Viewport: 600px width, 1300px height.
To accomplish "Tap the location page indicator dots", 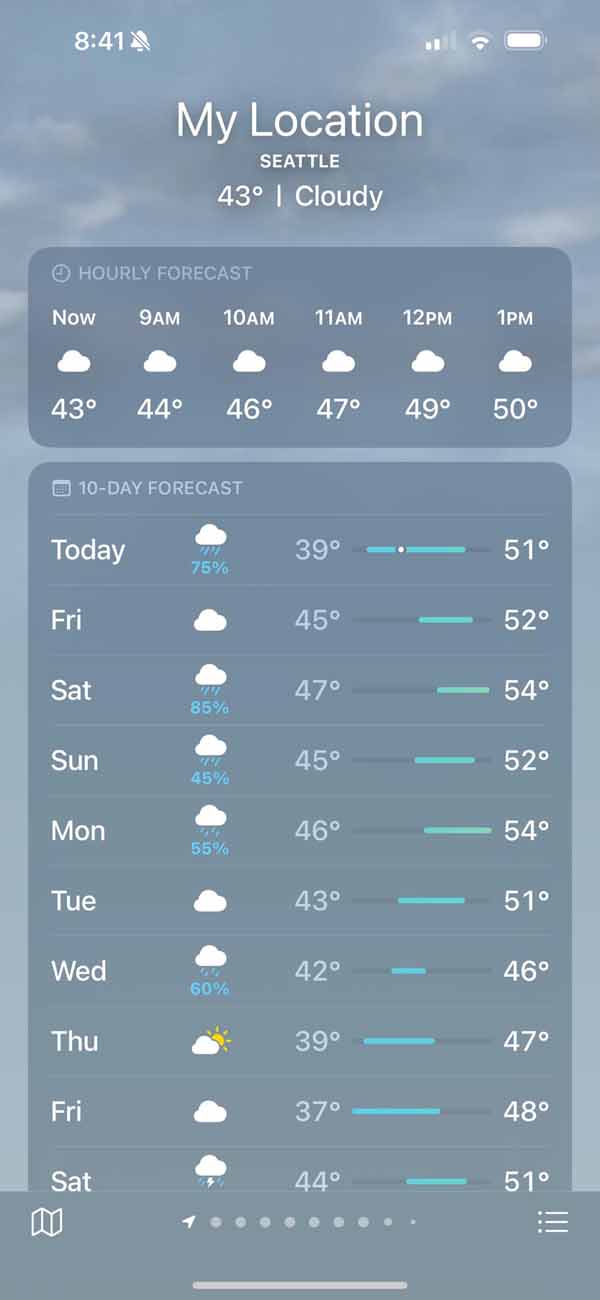I will [x=300, y=1221].
